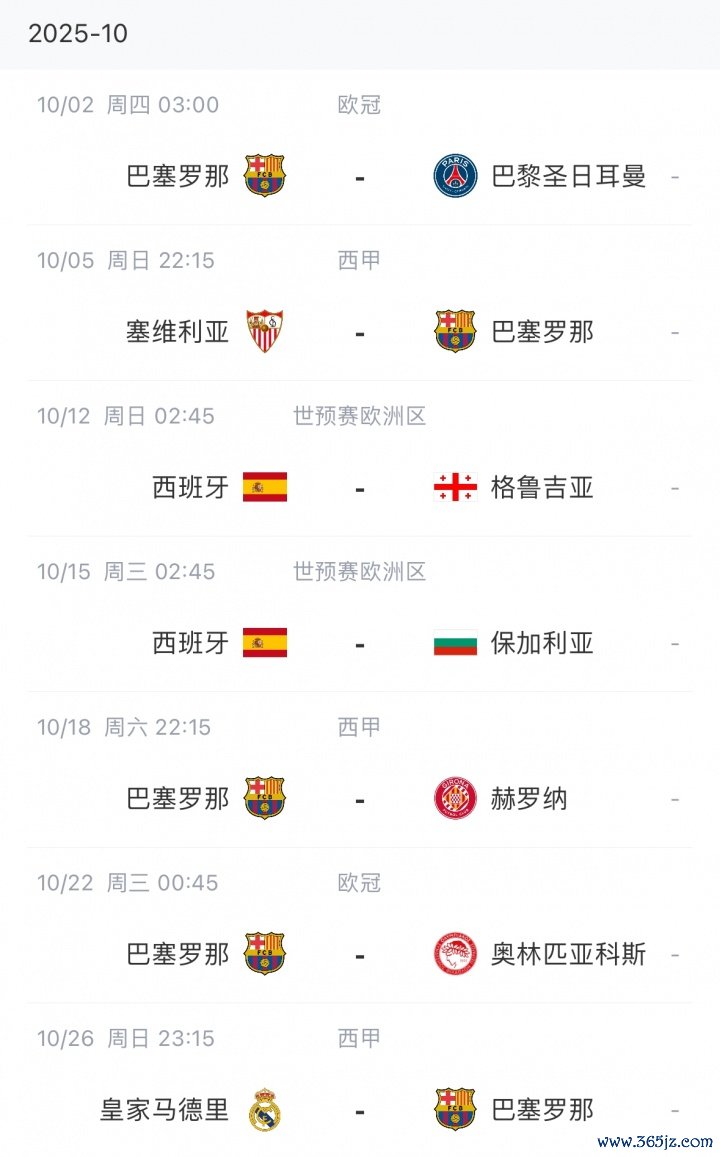View the 巴塞罗那 vs 奥林匹亚科斯 fixture
Viewport: 720px width, 1157px height.
[360, 955]
